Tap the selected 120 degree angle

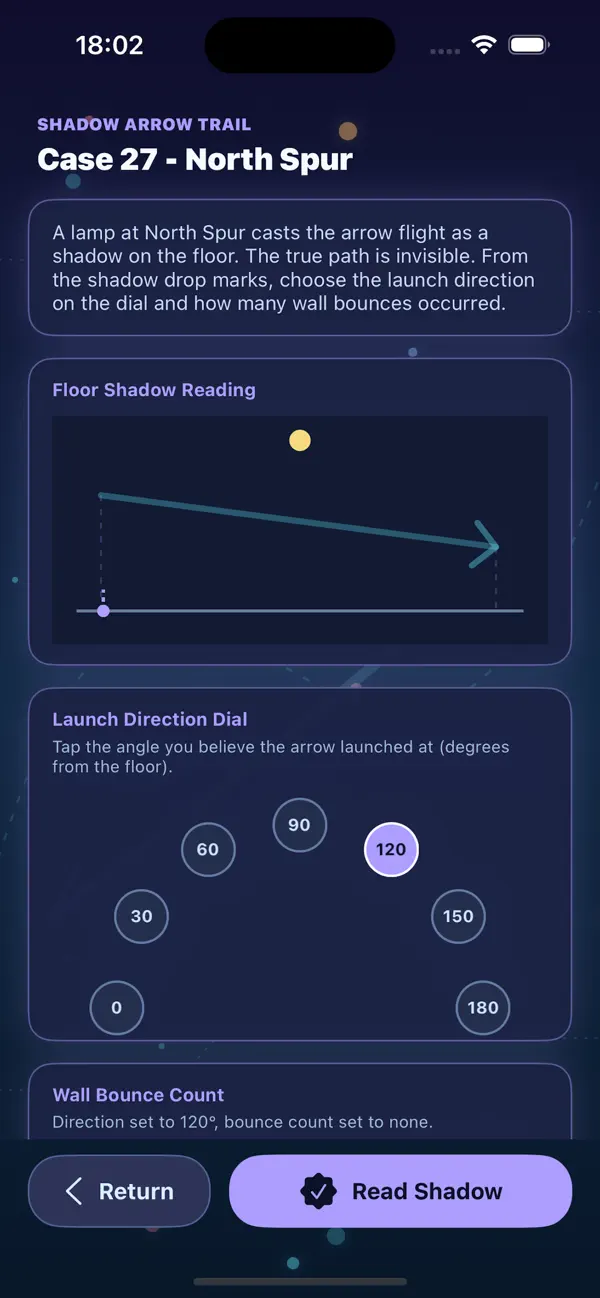pyautogui.click(x=391, y=849)
